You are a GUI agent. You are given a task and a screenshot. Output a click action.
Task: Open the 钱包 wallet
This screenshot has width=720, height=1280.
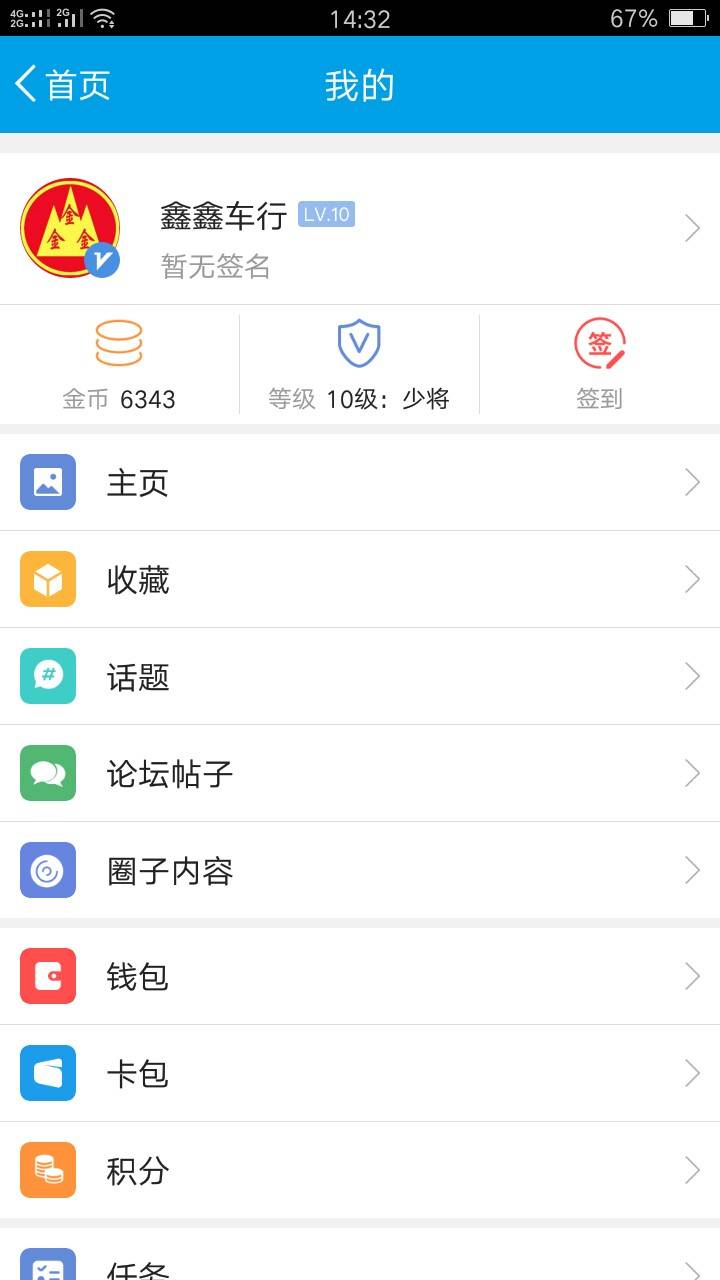pyautogui.click(x=360, y=977)
